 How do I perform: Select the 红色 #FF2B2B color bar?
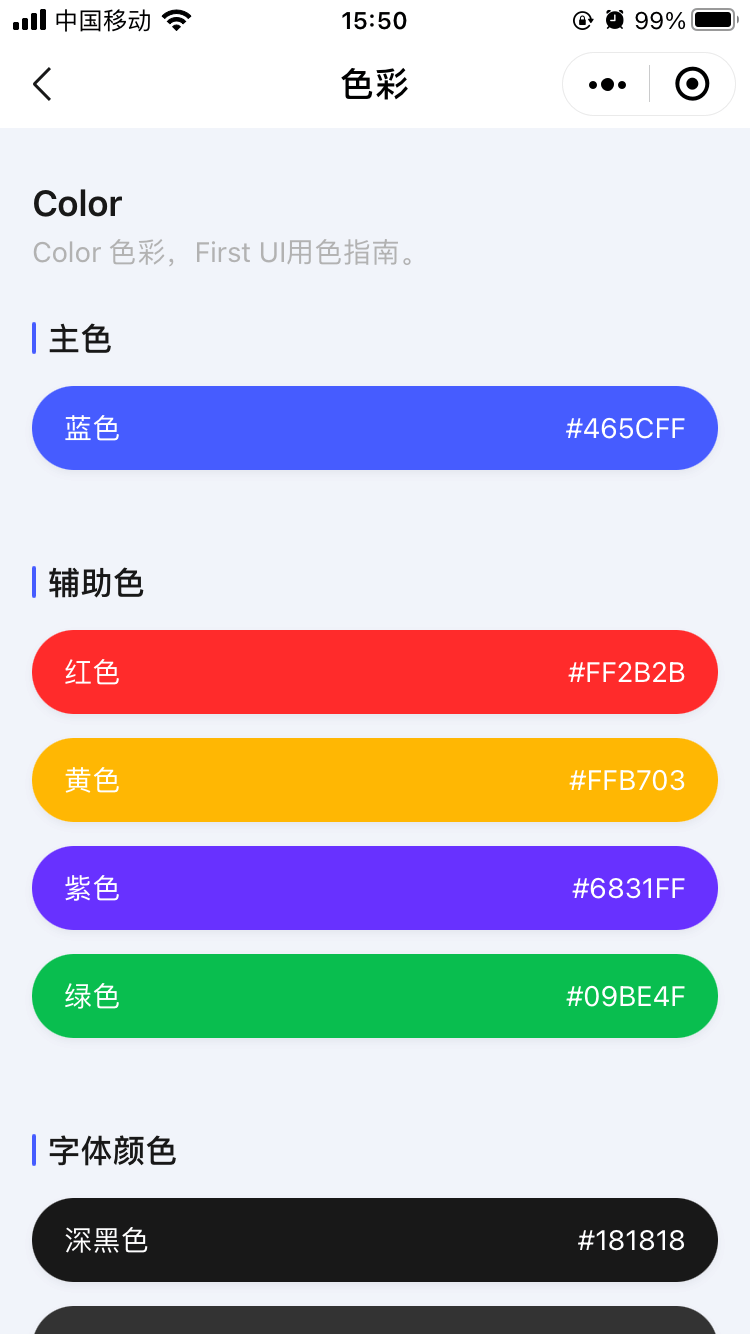374,672
